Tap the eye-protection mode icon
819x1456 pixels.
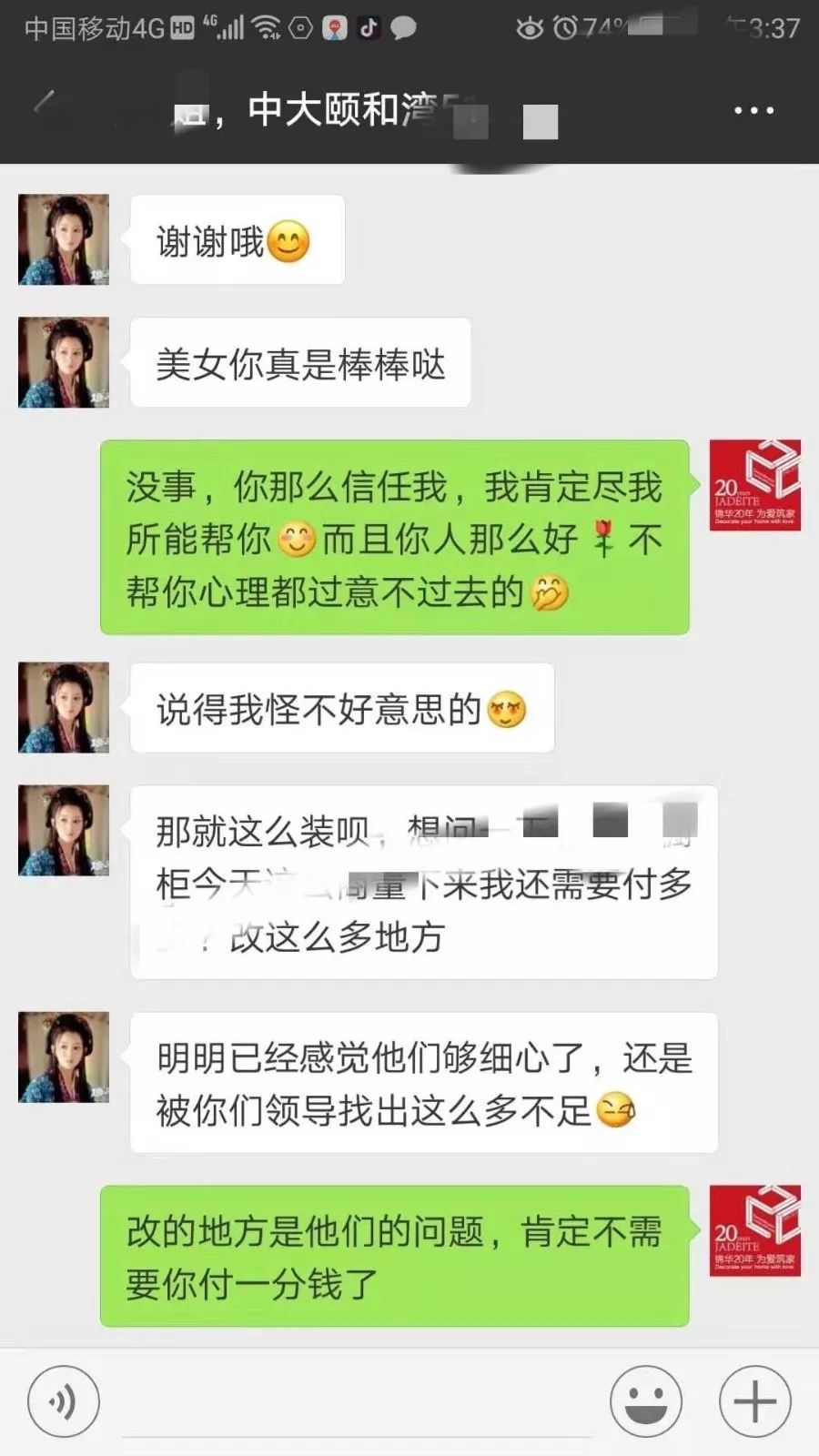(531, 27)
